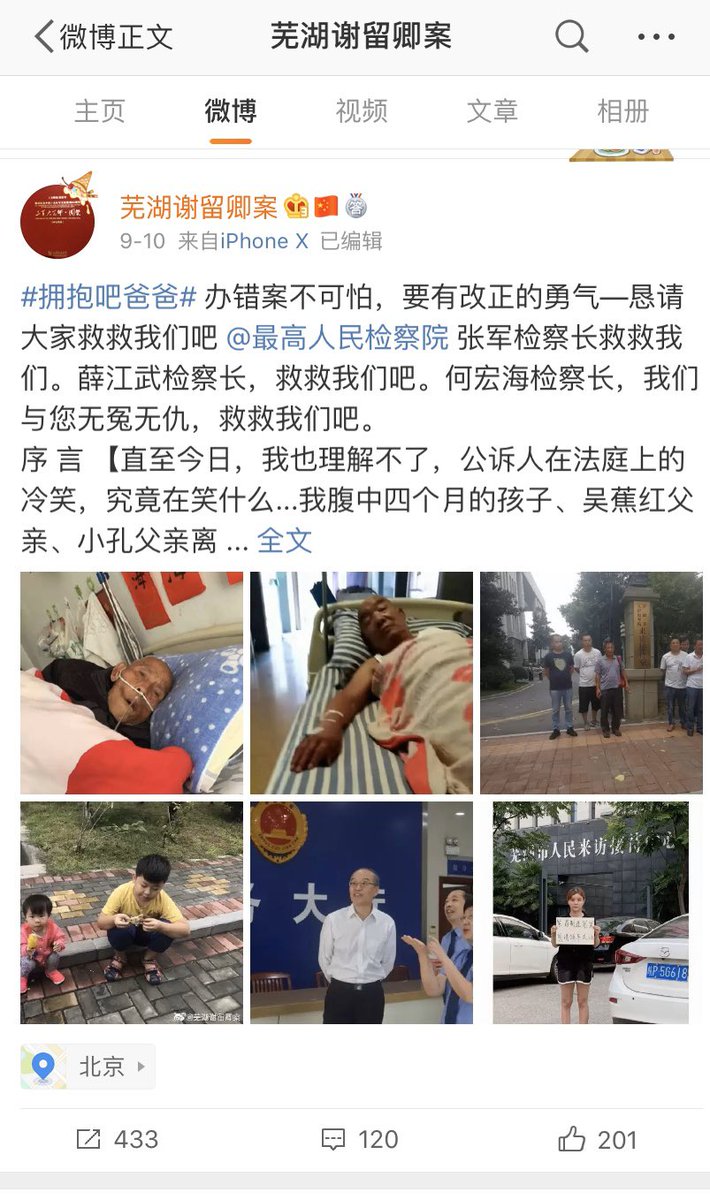View photo of woman holding a sign

click(591, 912)
